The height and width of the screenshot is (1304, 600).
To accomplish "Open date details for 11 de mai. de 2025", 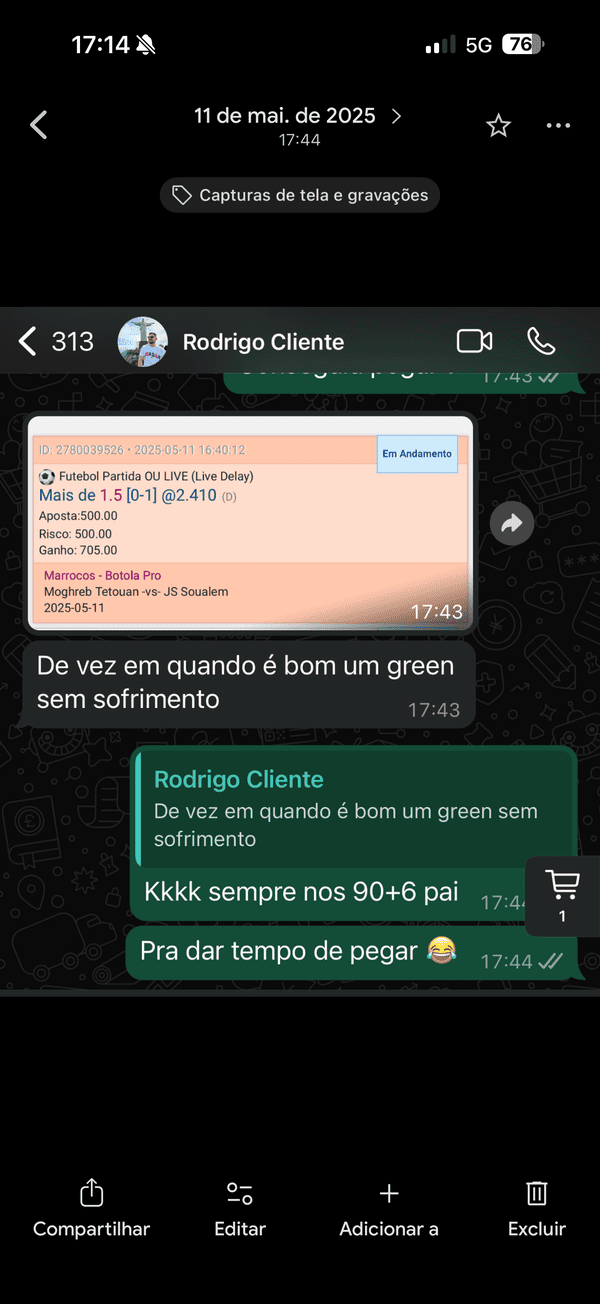I will 298,125.
